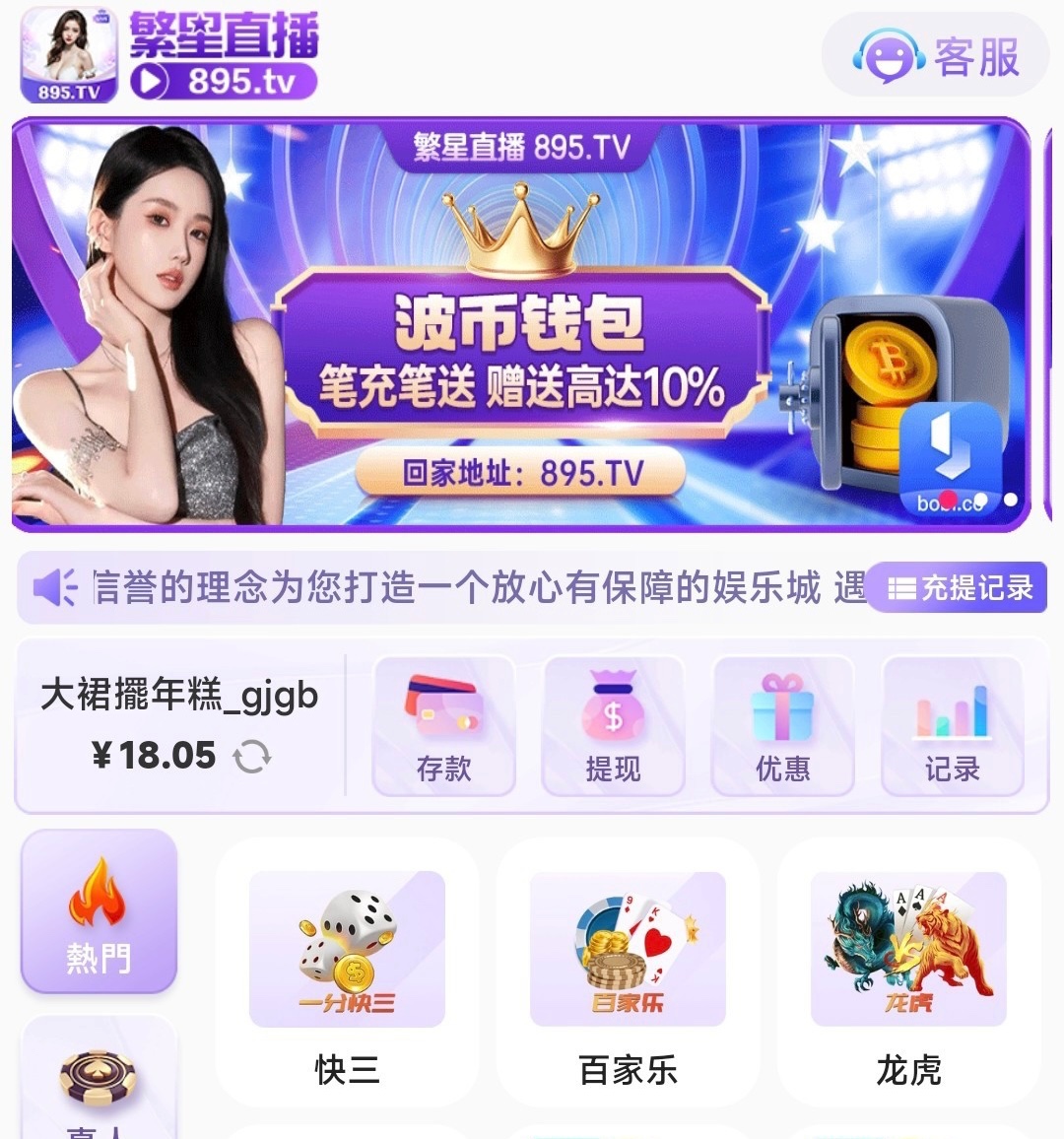Select the 熱門 category tab
The height and width of the screenshot is (1139, 1064).
pos(99,911)
